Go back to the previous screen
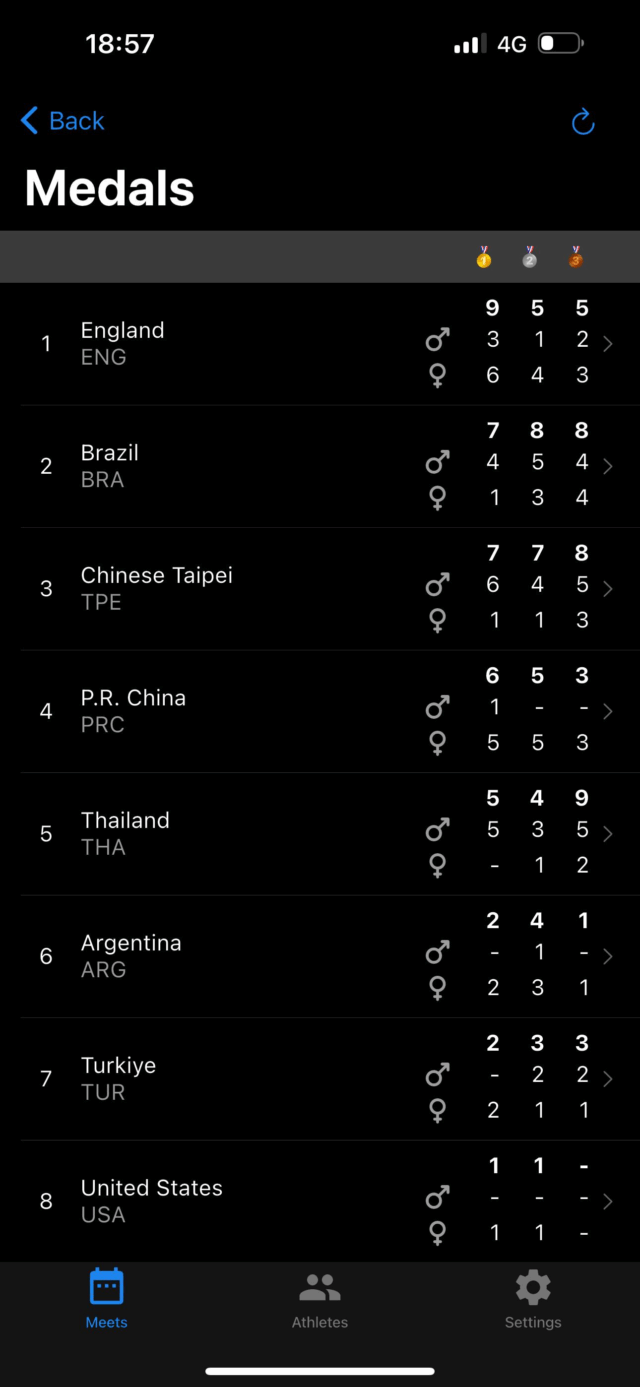640x1387 pixels. 62,121
